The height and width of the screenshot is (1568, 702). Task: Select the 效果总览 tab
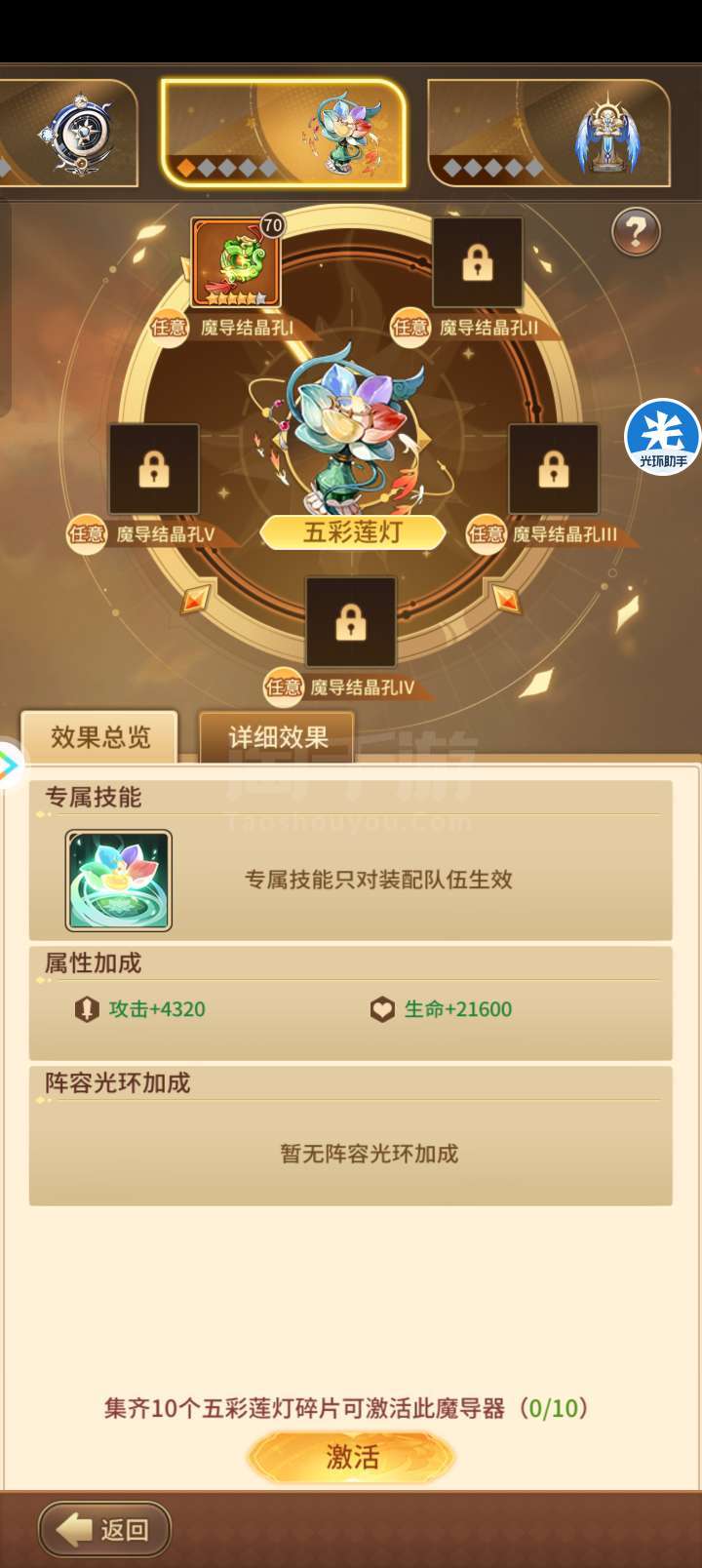(x=99, y=737)
